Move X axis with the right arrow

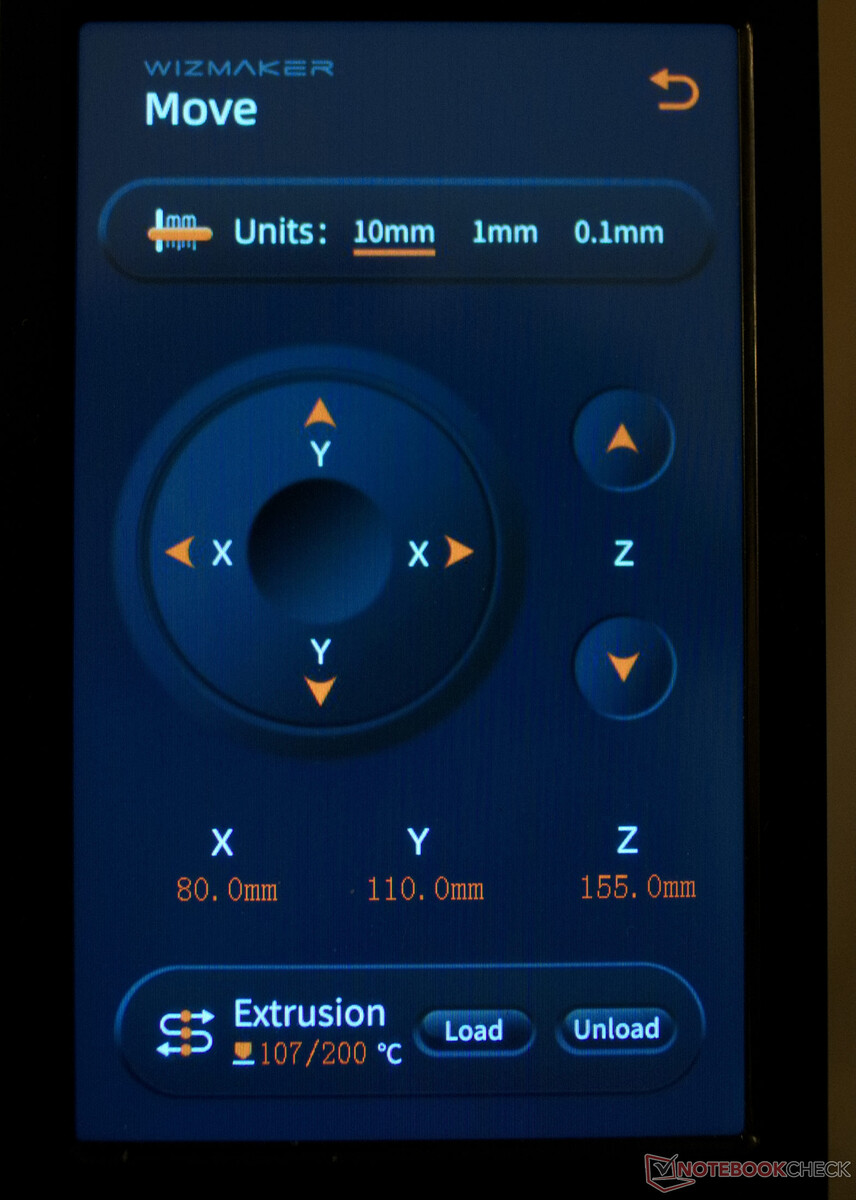click(458, 552)
